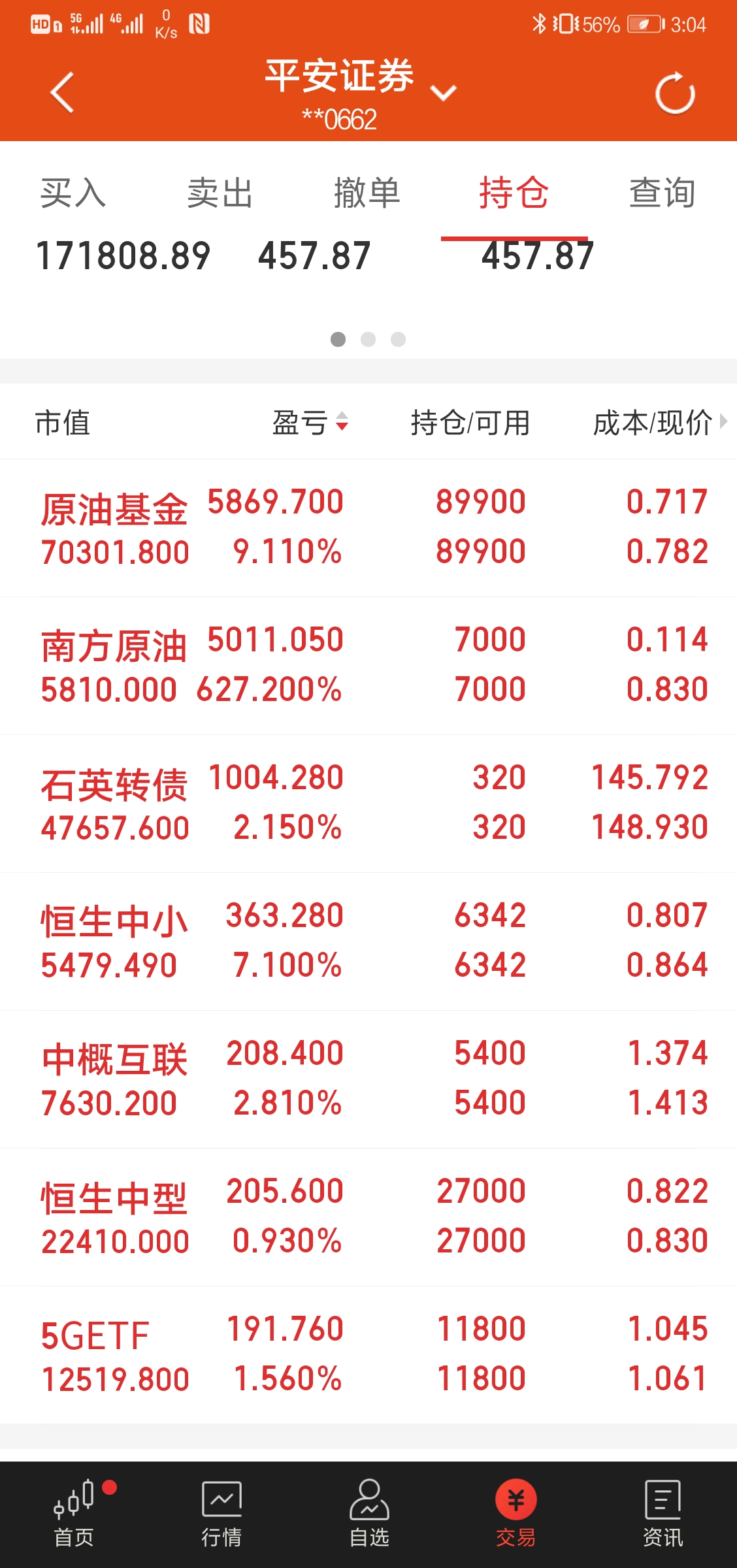
Task: Open the 查询 tab
Action: click(662, 193)
